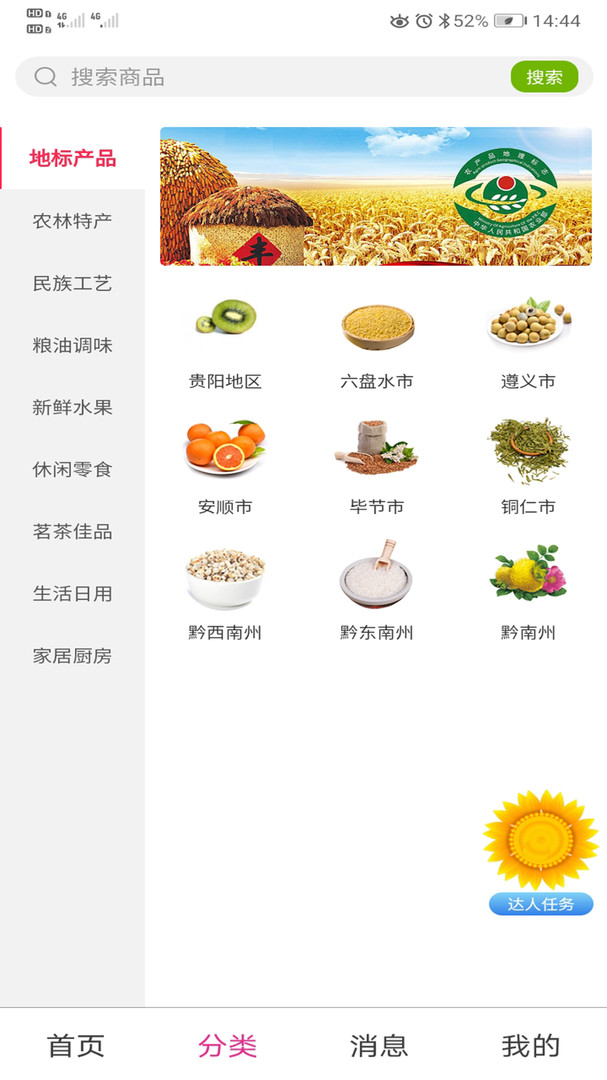Browse 毕节市 products
This screenshot has height=1080, width=607.
pos(376,467)
